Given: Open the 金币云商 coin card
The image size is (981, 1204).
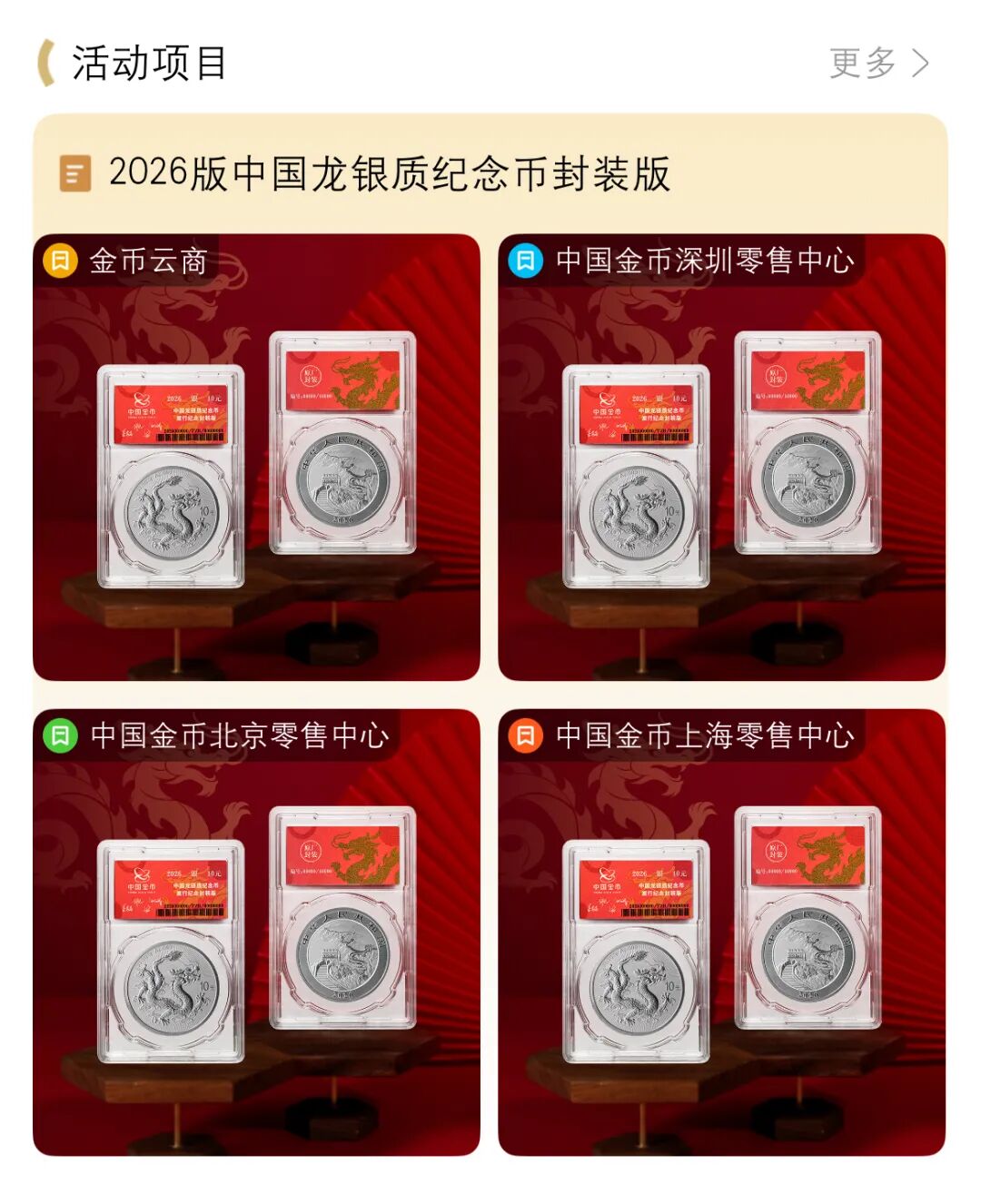Looking at the screenshot, I should coord(256,458).
